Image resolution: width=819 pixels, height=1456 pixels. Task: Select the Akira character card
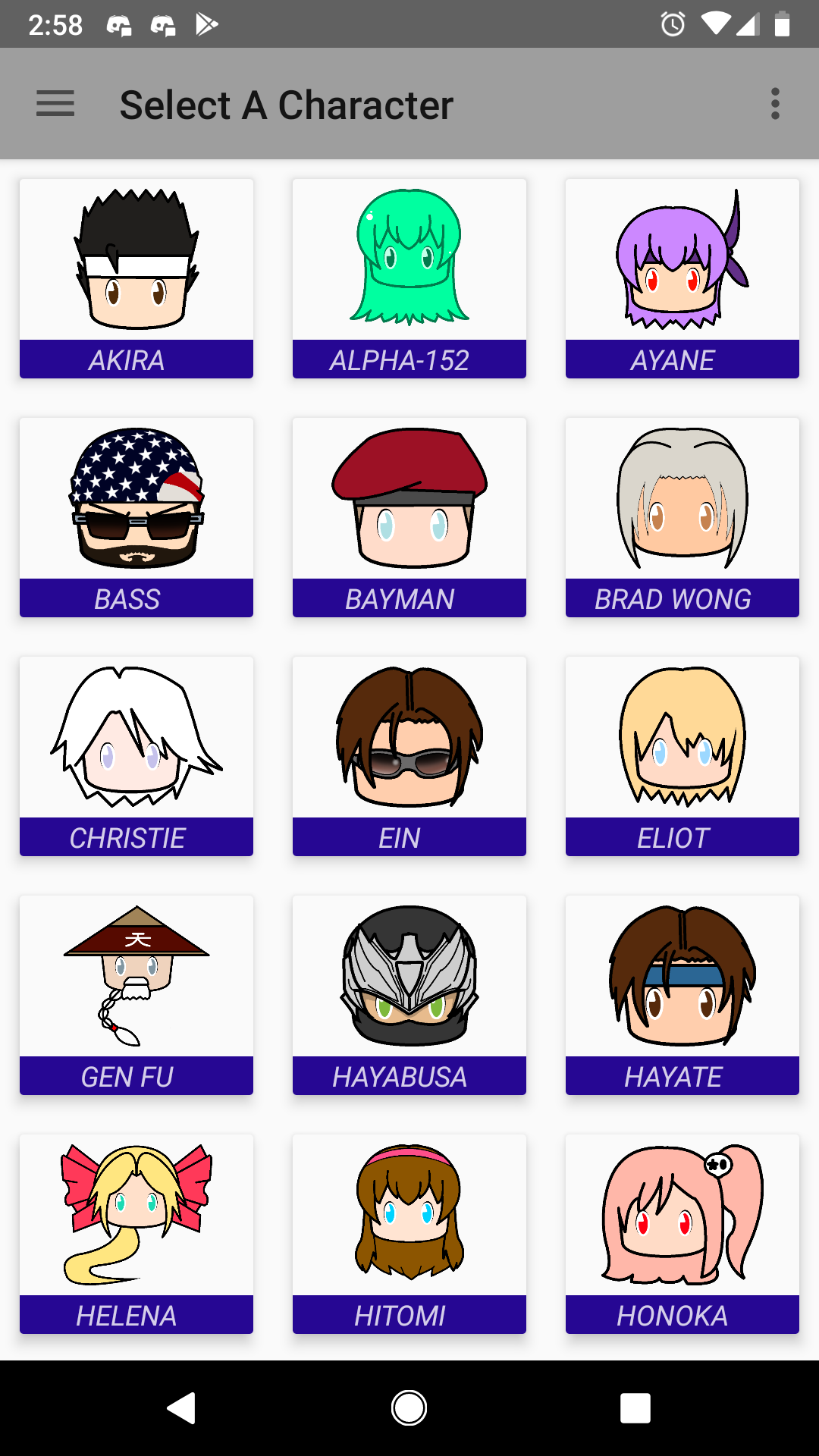click(x=136, y=278)
